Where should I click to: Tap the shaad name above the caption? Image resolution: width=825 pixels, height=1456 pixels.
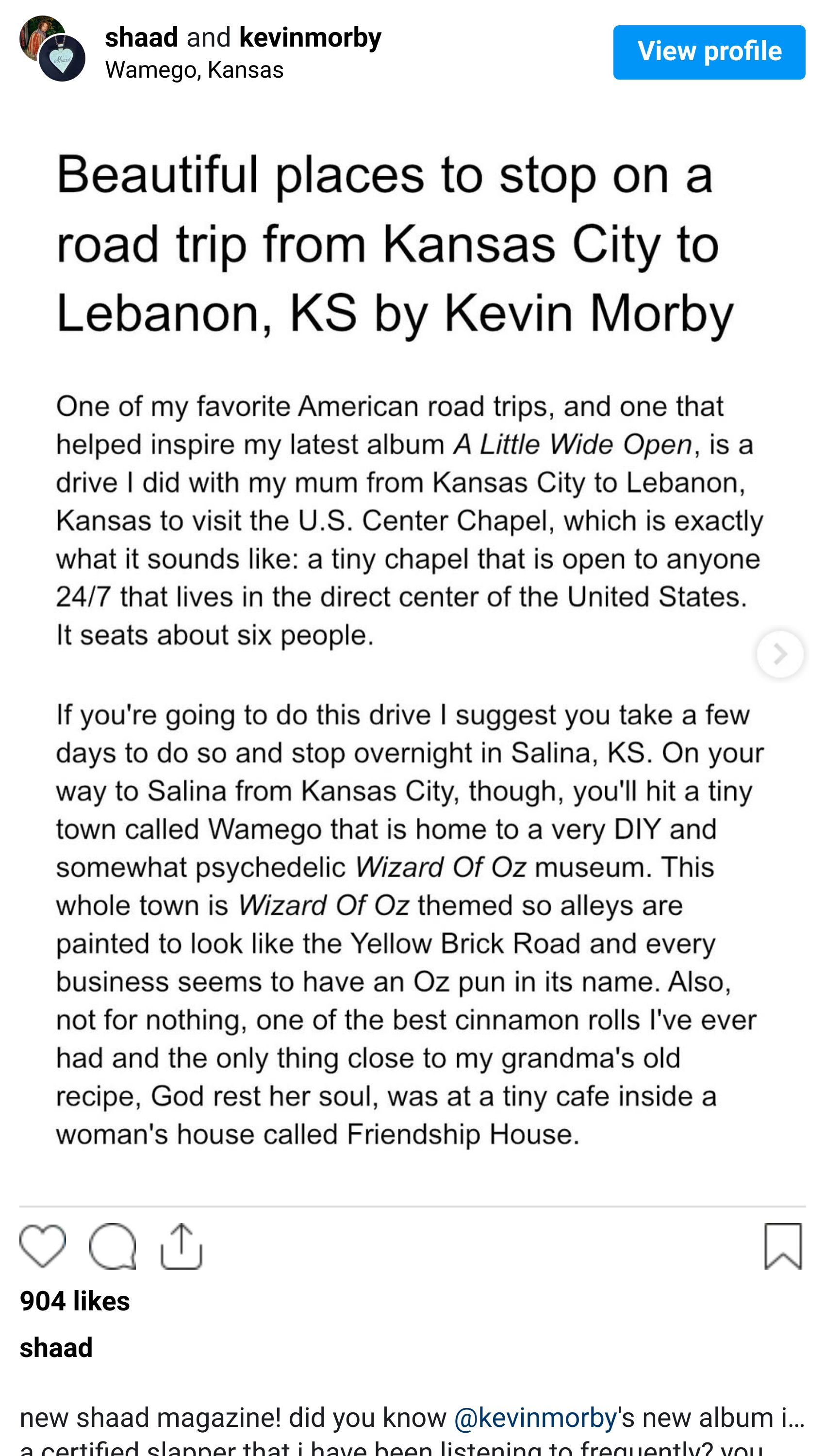pyautogui.click(x=56, y=1347)
